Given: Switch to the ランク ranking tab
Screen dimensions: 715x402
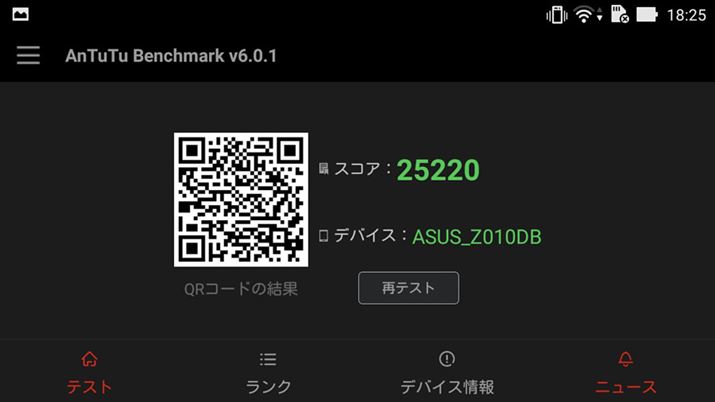Looking at the screenshot, I should tap(268, 372).
